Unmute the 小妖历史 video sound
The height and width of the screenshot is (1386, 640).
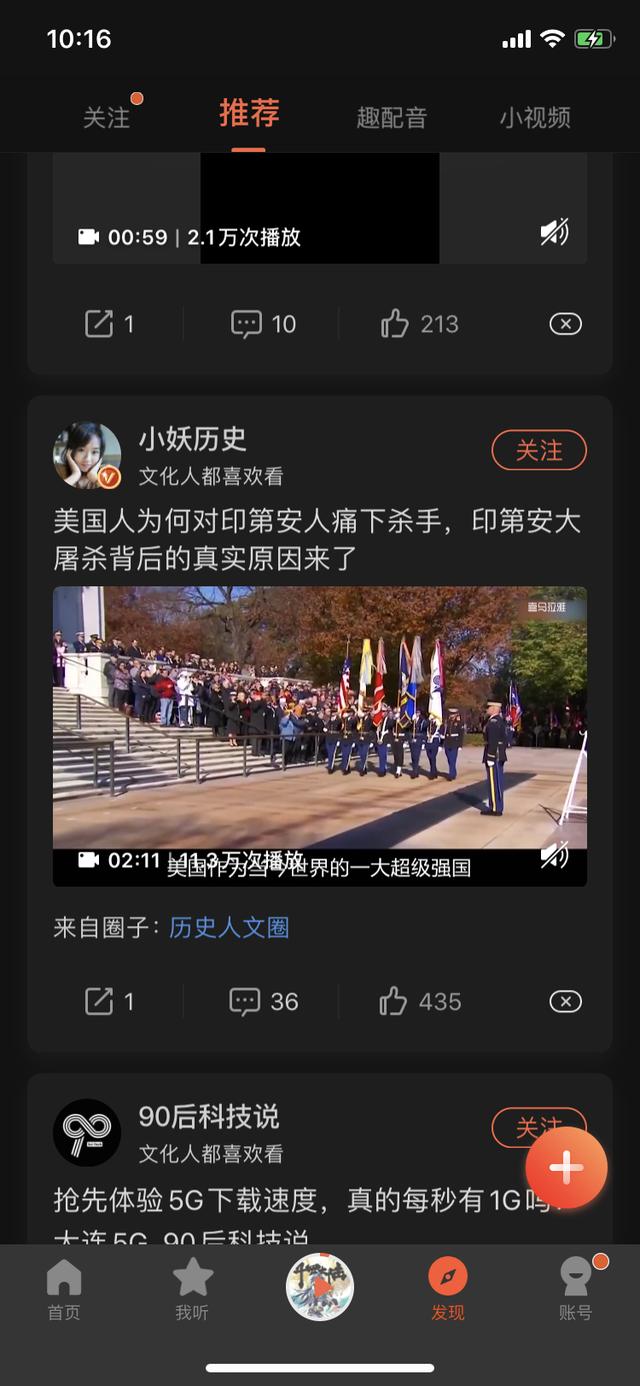pos(554,855)
